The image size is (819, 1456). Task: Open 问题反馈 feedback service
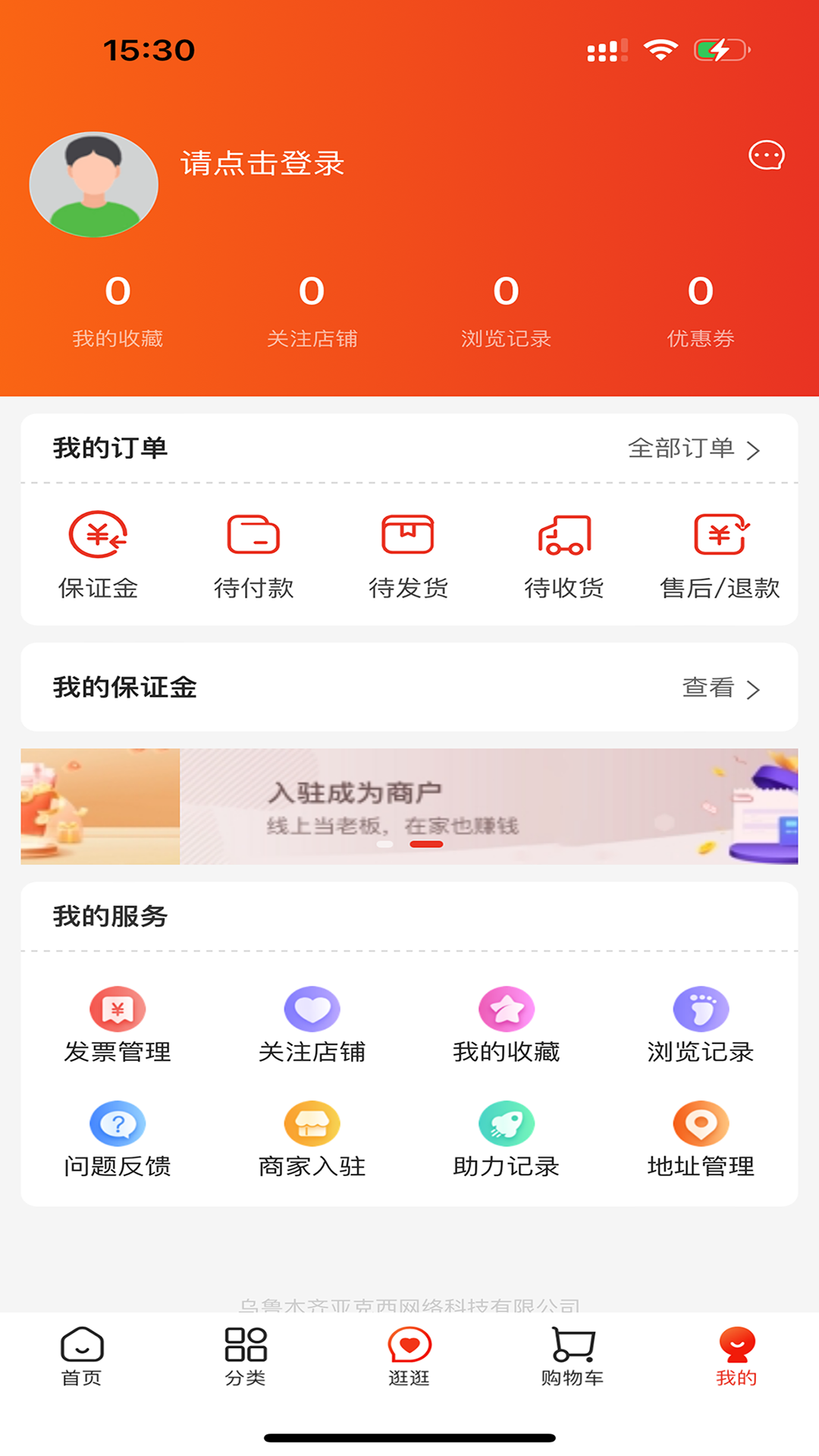tap(118, 1139)
